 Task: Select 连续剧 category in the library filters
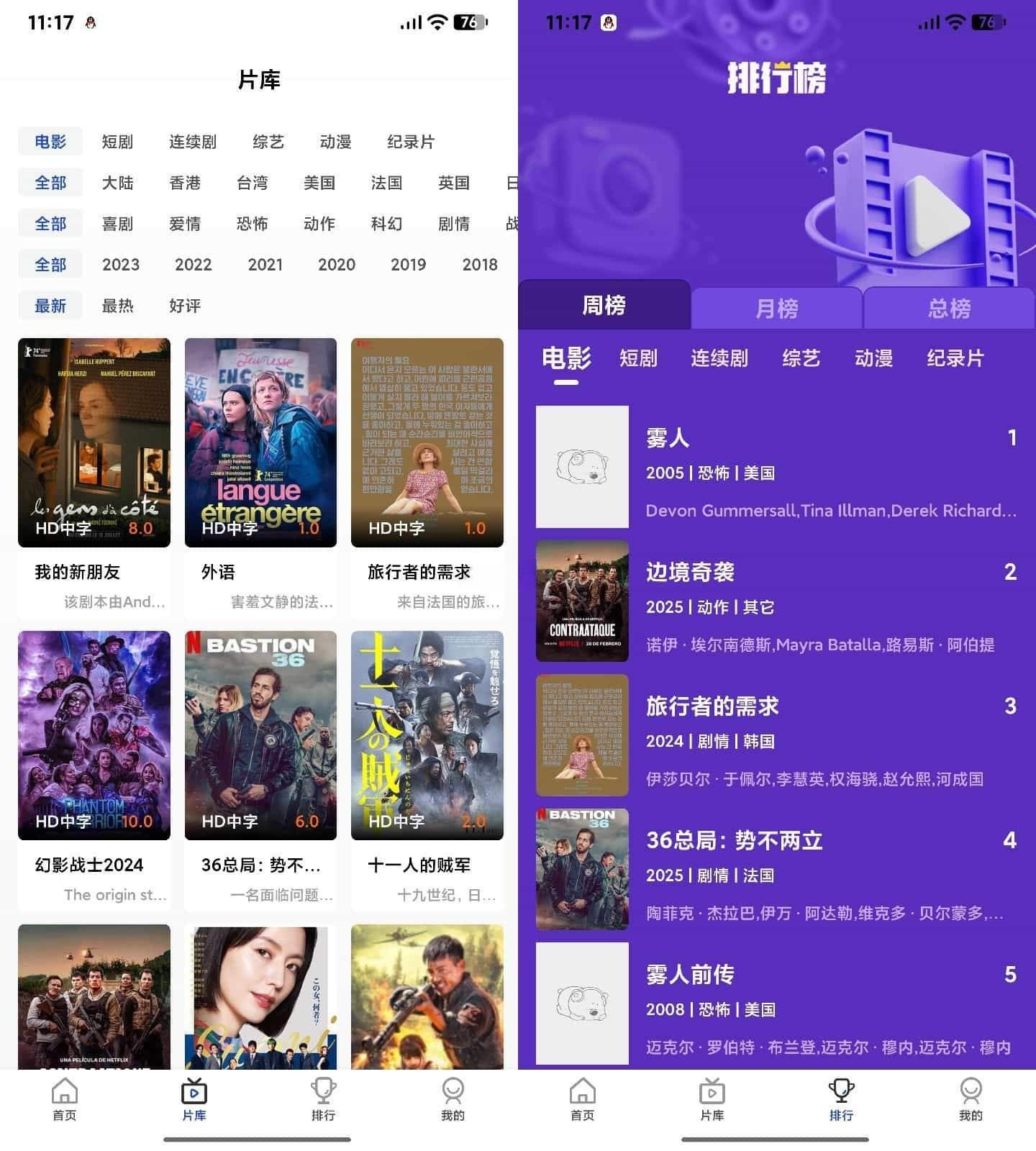pyautogui.click(x=194, y=141)
